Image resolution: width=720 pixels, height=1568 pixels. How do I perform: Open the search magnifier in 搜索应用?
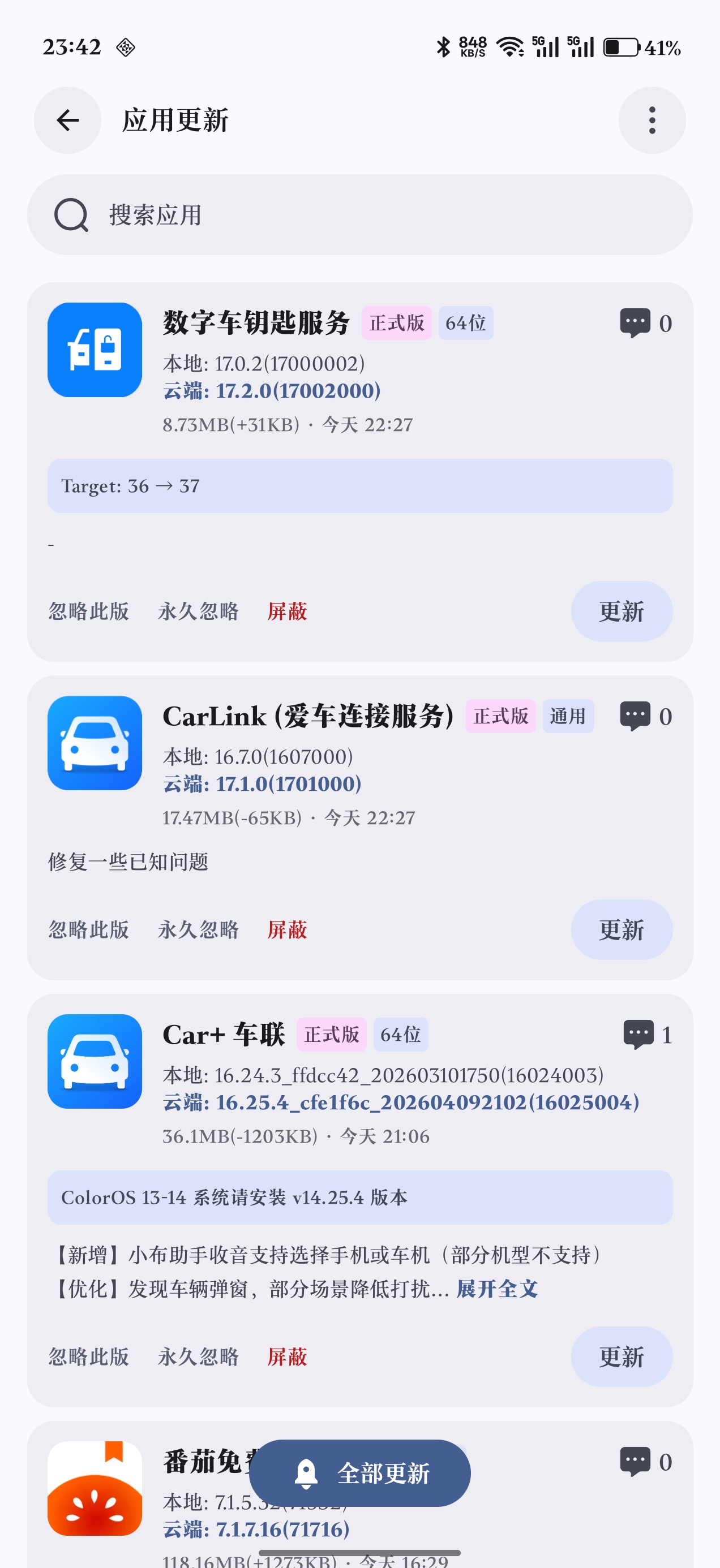[x=71, y=215]
